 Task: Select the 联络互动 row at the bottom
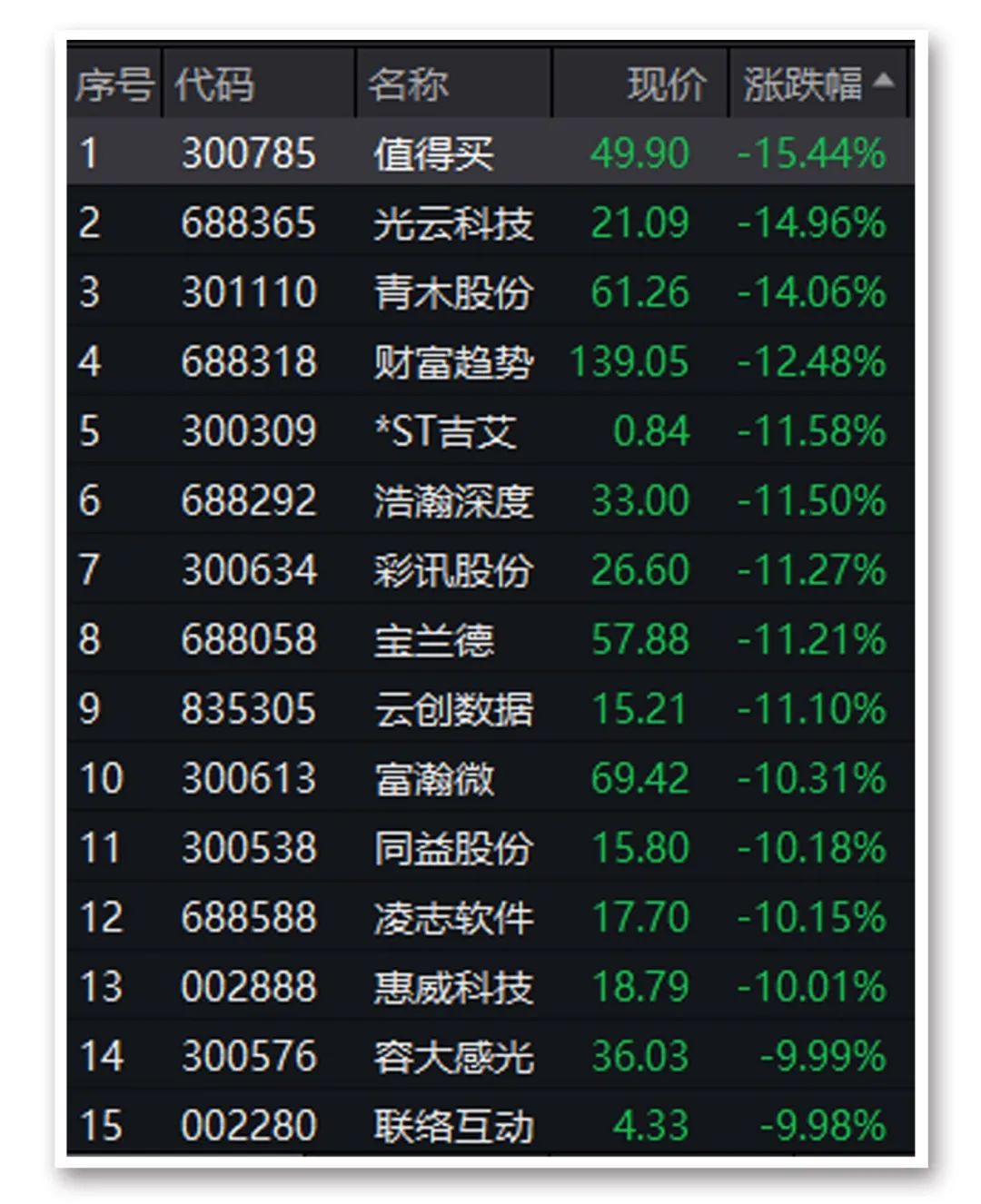point(454,1127)
